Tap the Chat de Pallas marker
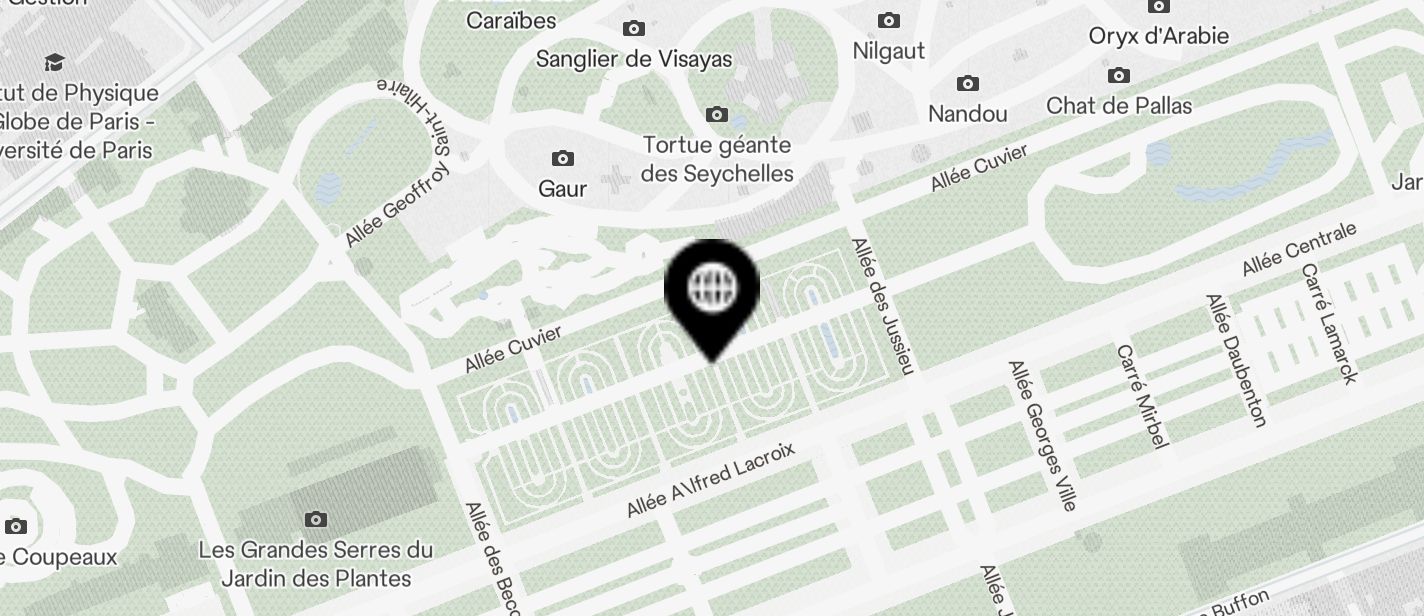Image resolution: width=1424 pixels, height=616 pixels. (x=1119, y=76)
